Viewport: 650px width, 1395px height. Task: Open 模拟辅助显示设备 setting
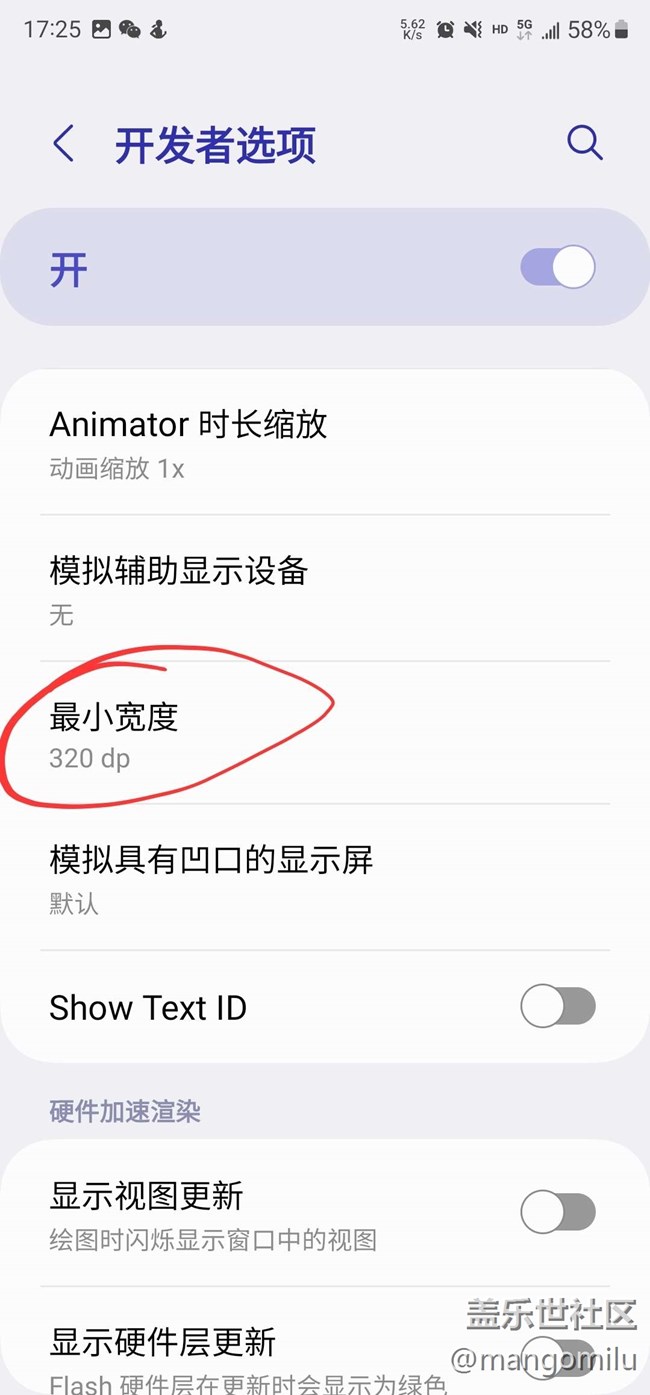point(325,588)
